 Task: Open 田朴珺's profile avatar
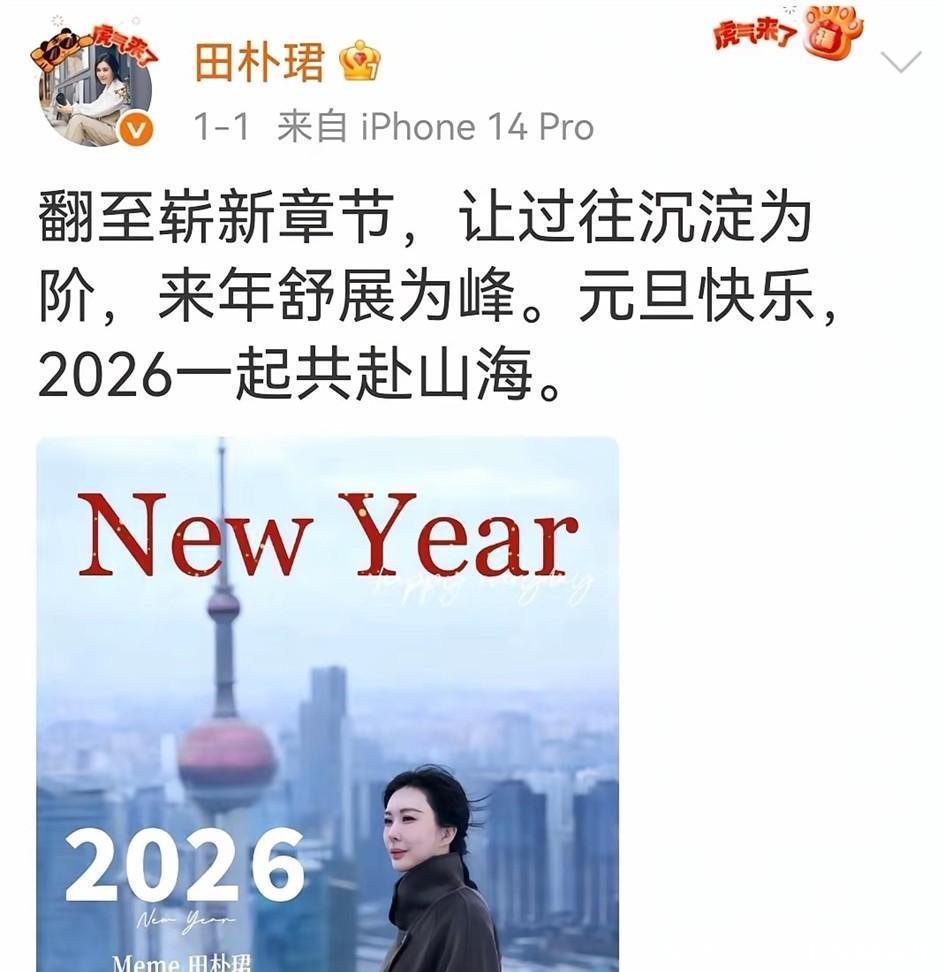(x=96, y=92)
